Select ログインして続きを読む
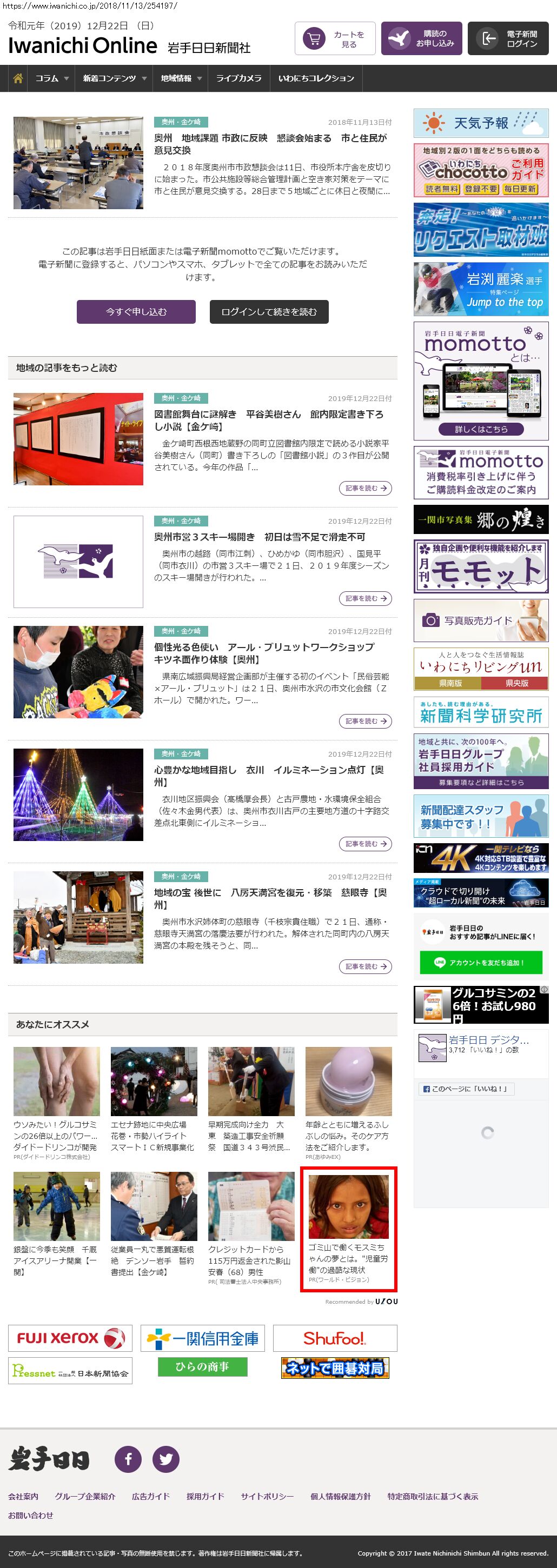 269,312
